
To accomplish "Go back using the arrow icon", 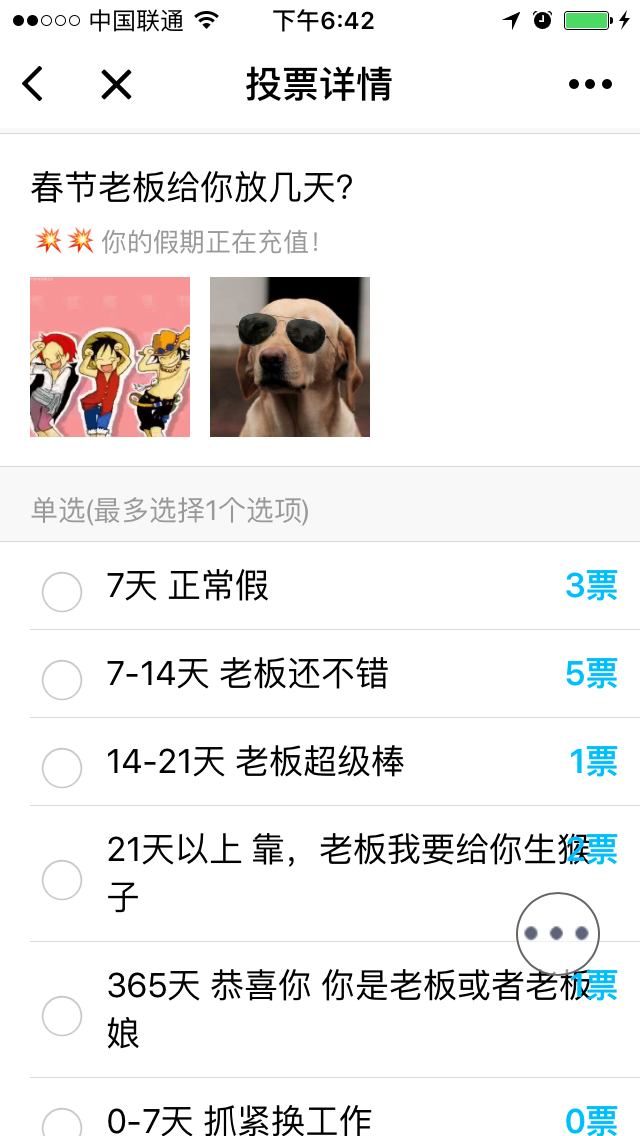I will coord(33,85).
